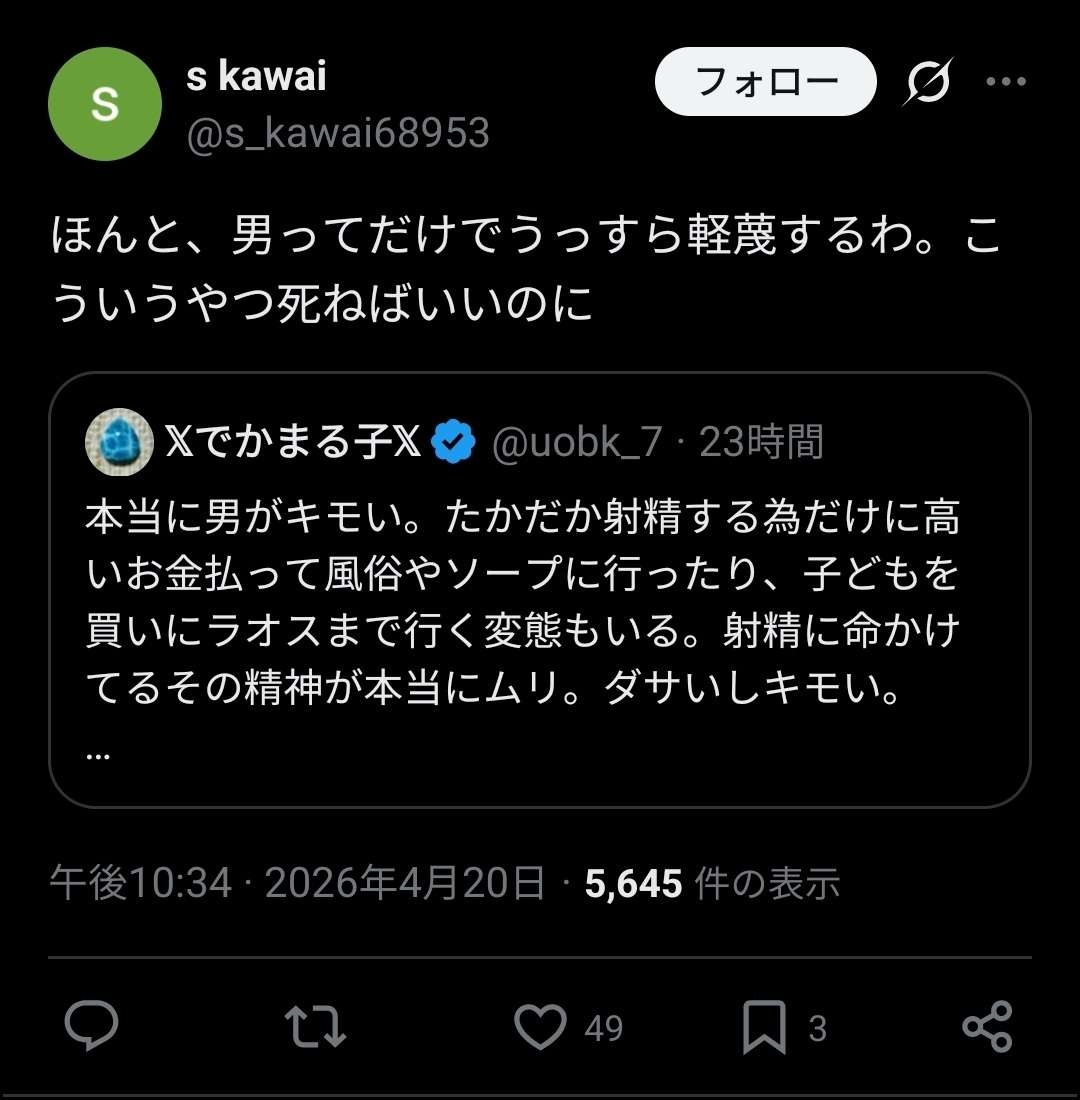This screenshot has width=1080, height=1100.
Task: Open the Grok icon beside the follow button
Action: (927, 82)
